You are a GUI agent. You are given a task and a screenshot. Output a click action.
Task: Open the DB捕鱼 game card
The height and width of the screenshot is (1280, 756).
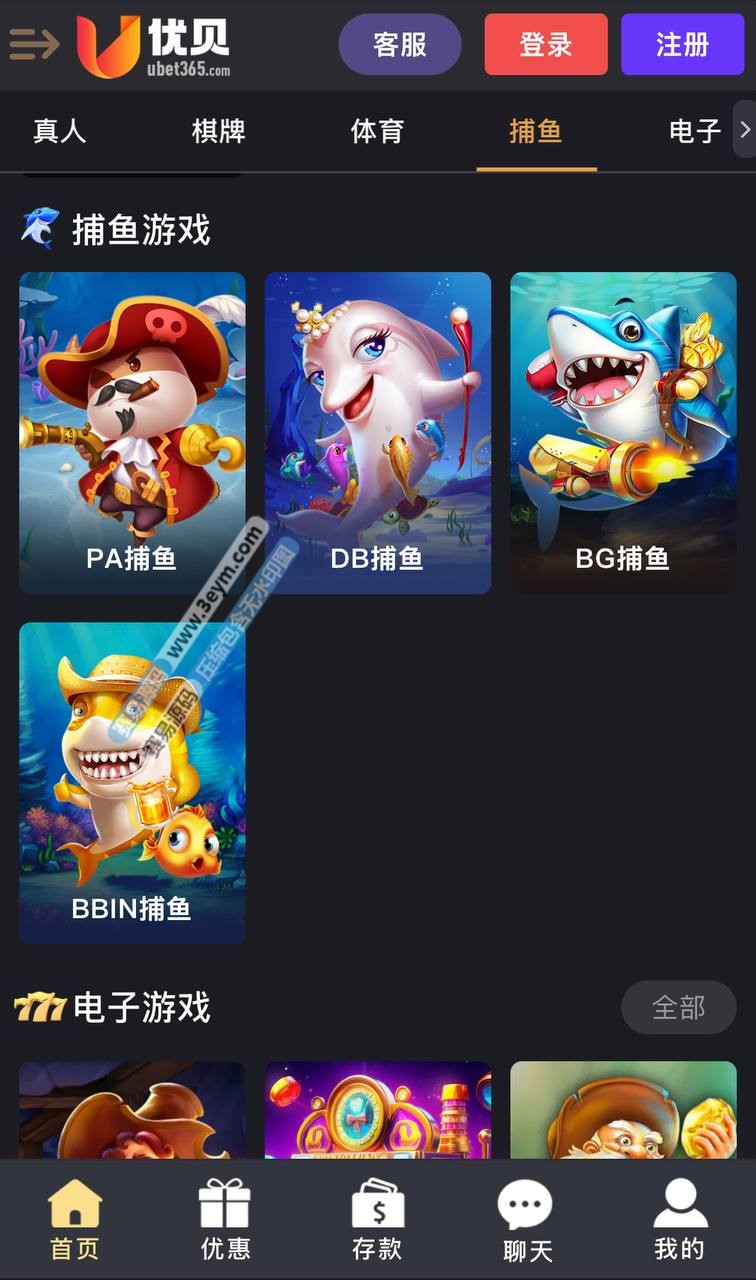click(377, 433)
